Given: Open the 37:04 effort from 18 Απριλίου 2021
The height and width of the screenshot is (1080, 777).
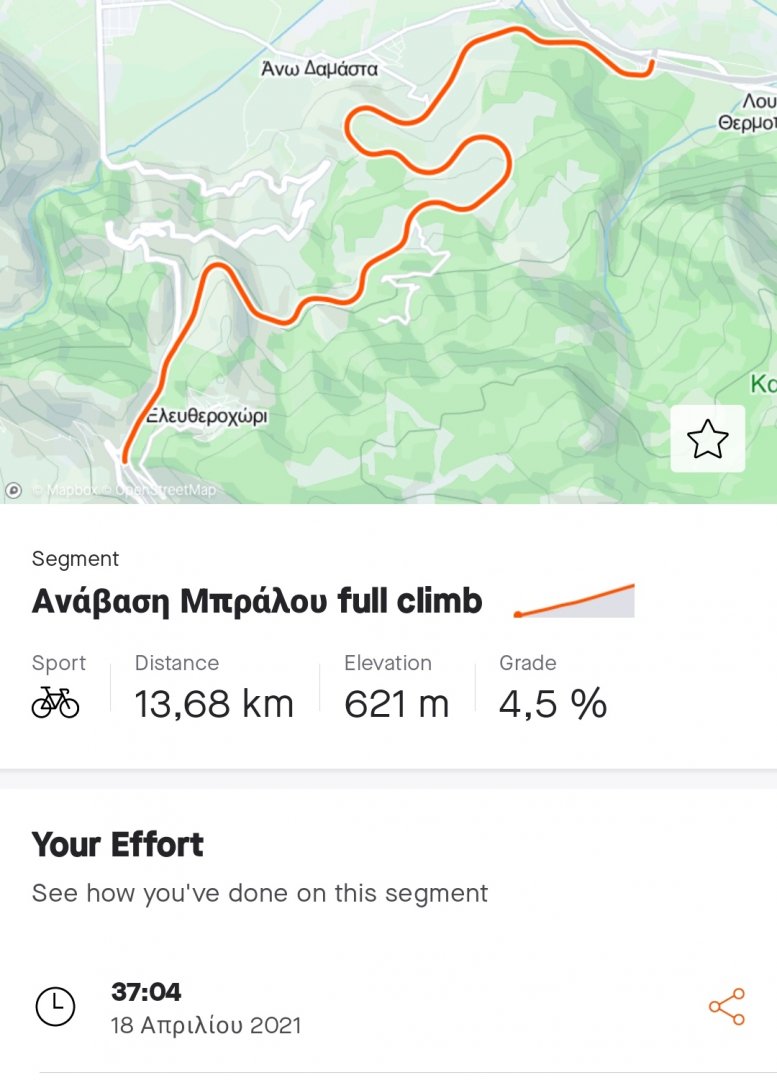Looking at the screenshot, I should pos(206,1007).
